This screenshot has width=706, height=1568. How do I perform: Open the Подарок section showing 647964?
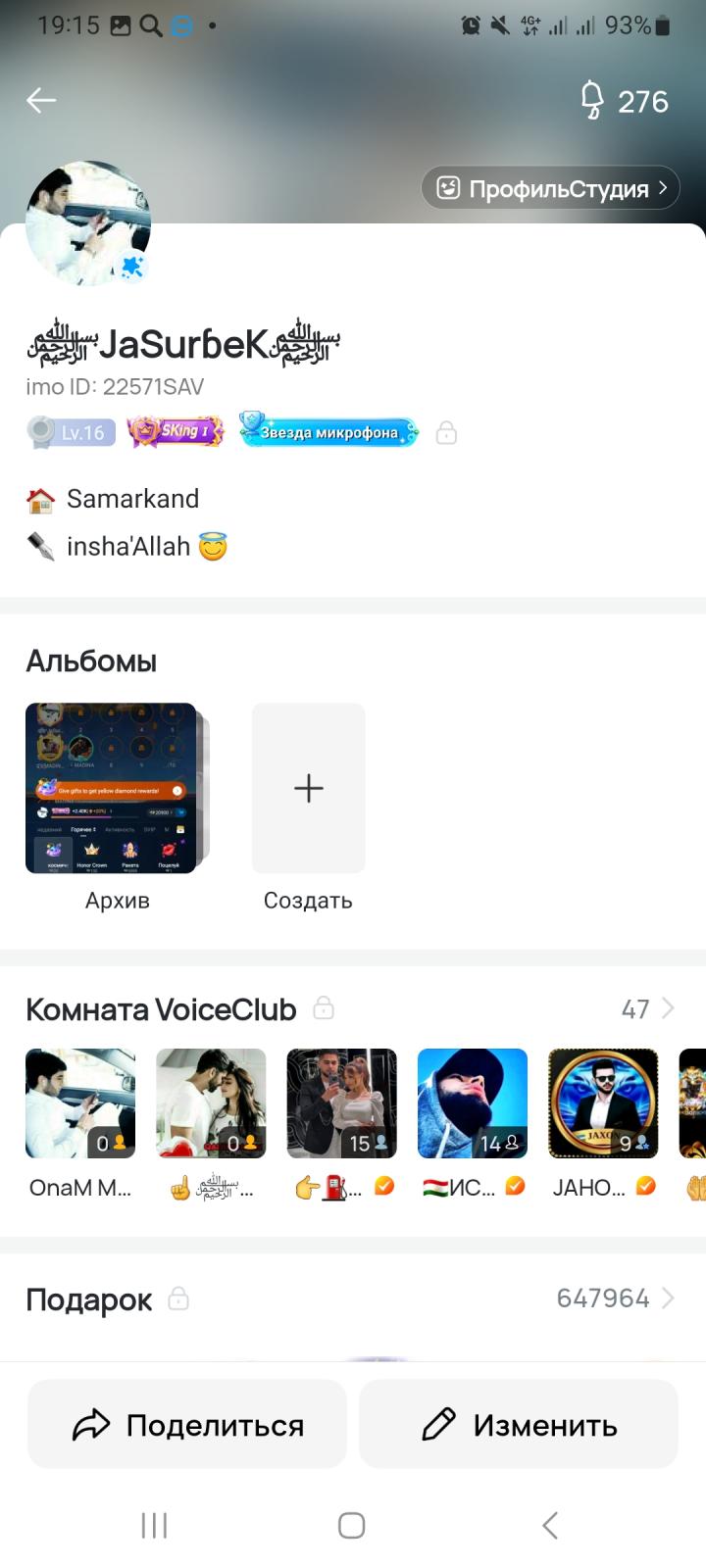(x=353, y=1299)
